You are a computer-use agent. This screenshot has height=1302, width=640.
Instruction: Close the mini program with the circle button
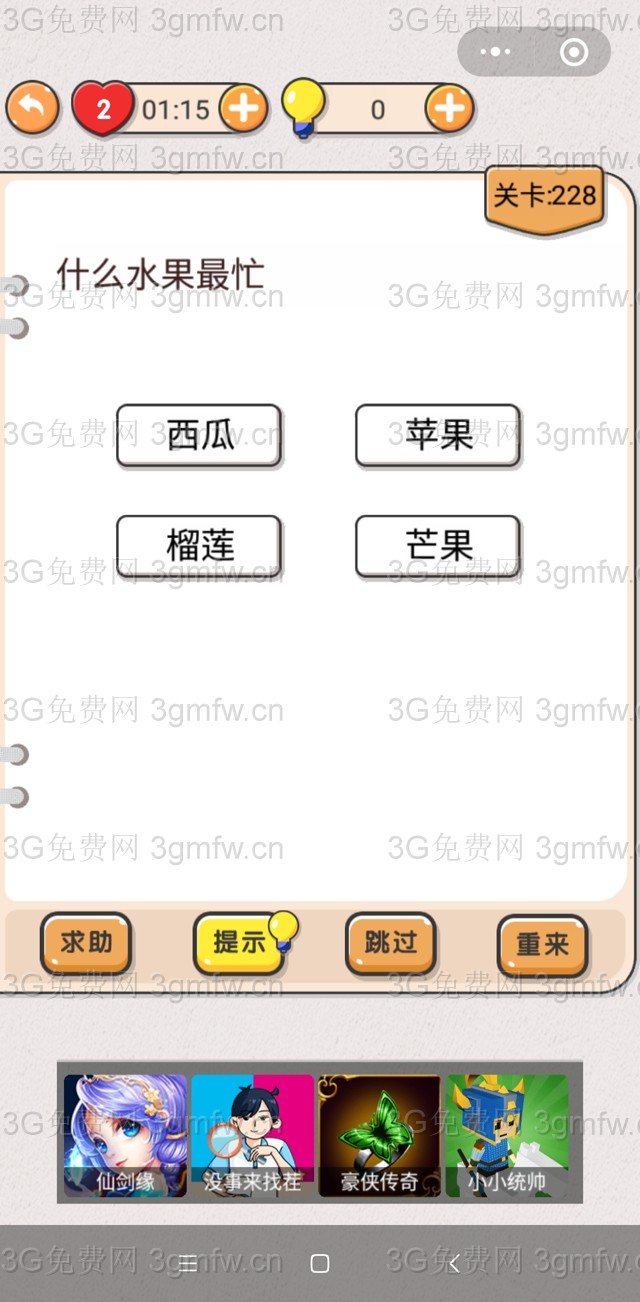click(x=574, y=52)
